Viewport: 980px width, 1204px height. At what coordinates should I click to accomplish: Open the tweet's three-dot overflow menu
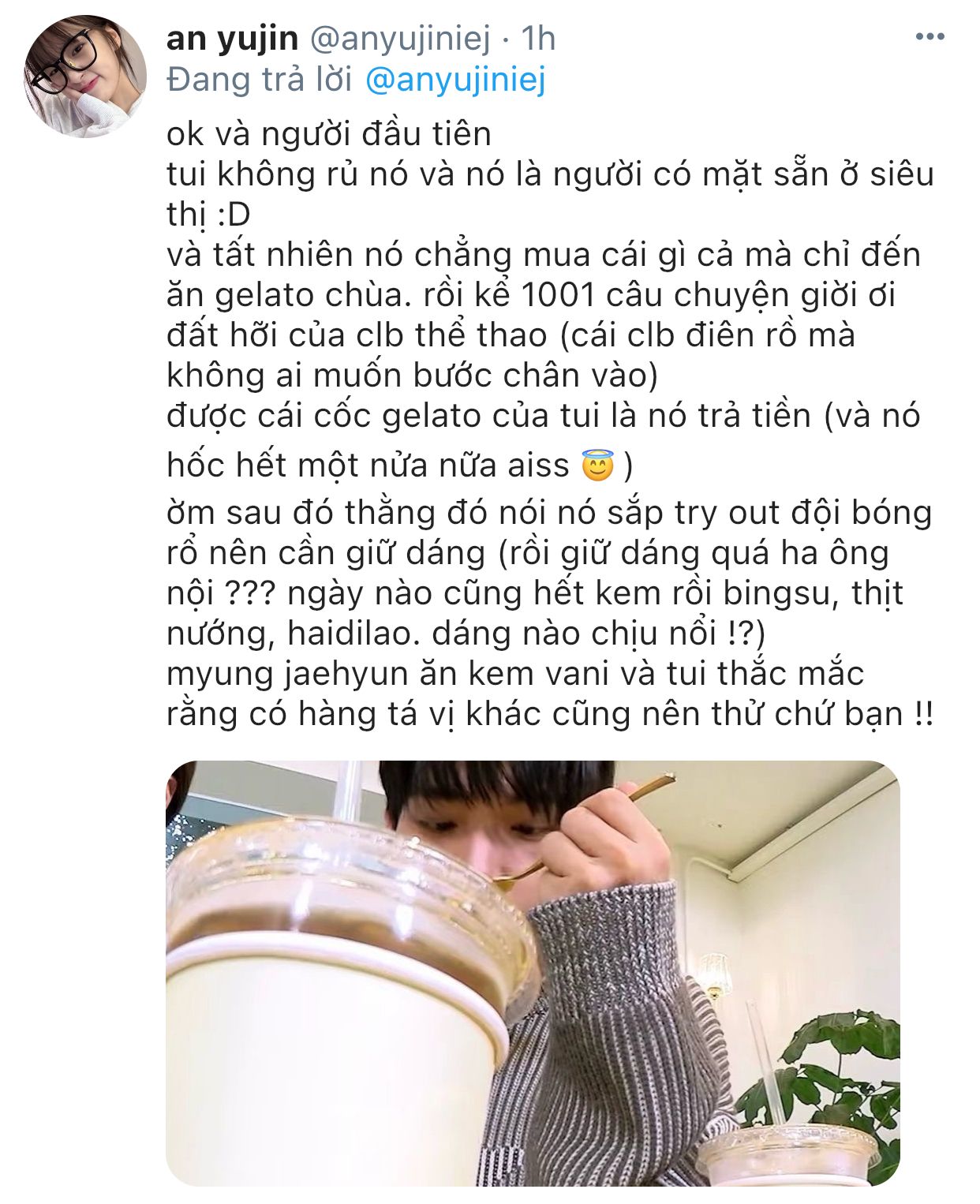[x=930, y=36]
